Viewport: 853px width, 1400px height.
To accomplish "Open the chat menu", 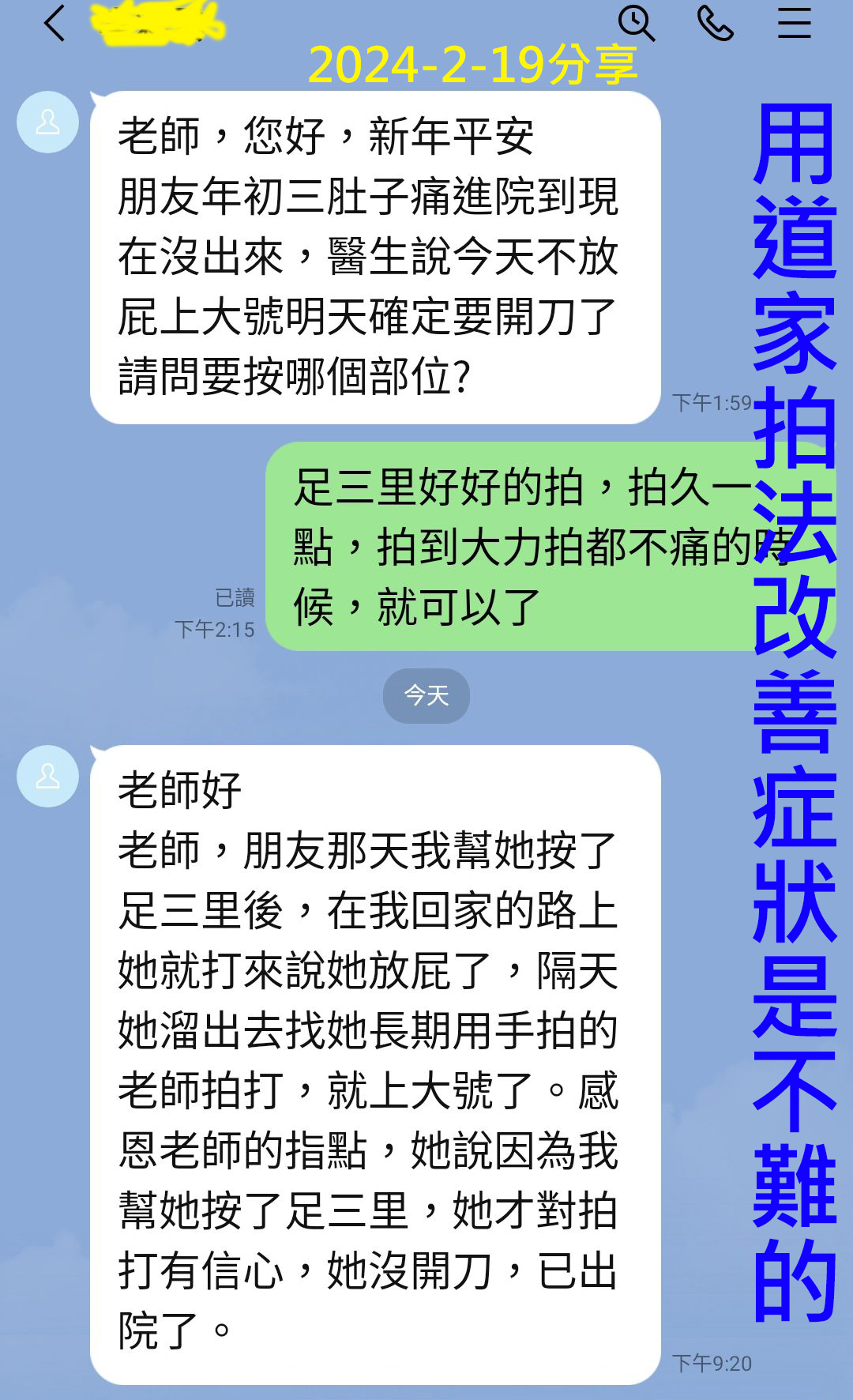I will pos(794,23).
